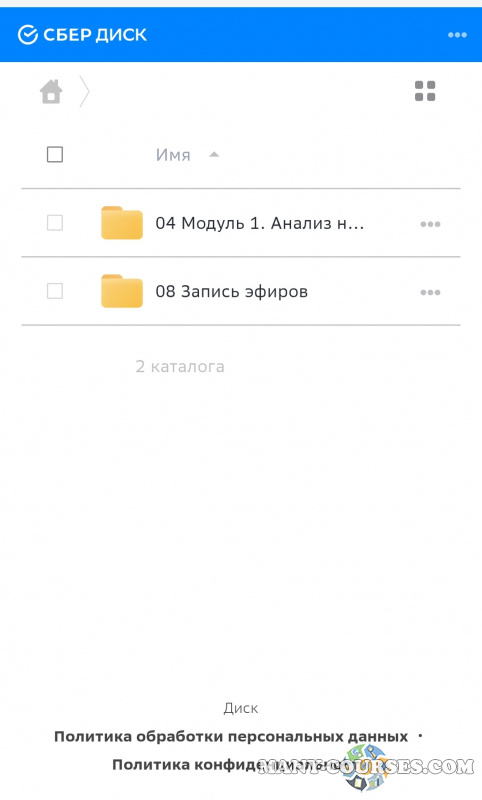Open Политика обработки персональных данных link

pyautogui.click(x=231, y=736)
